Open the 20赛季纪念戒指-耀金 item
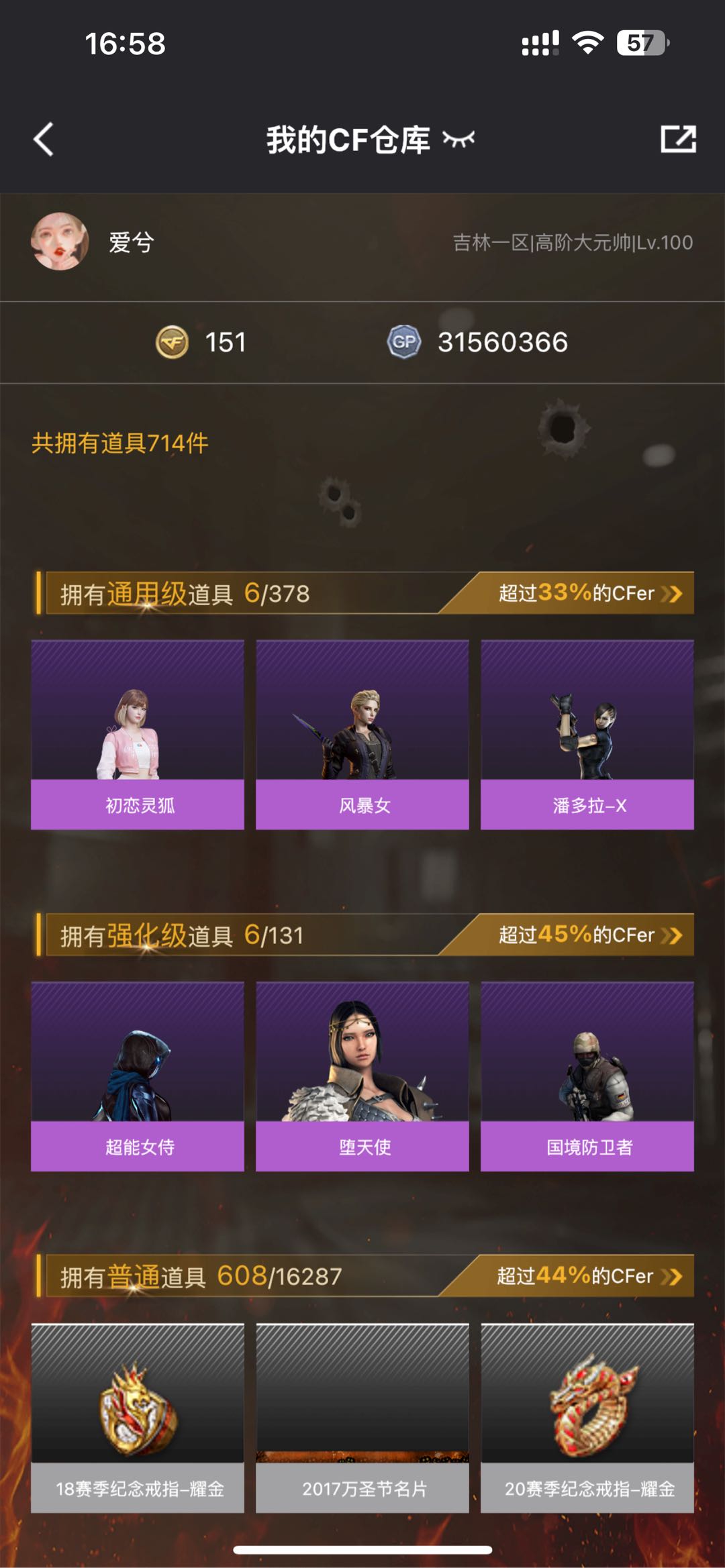Screen dimensions: 725x1568 587,1417
